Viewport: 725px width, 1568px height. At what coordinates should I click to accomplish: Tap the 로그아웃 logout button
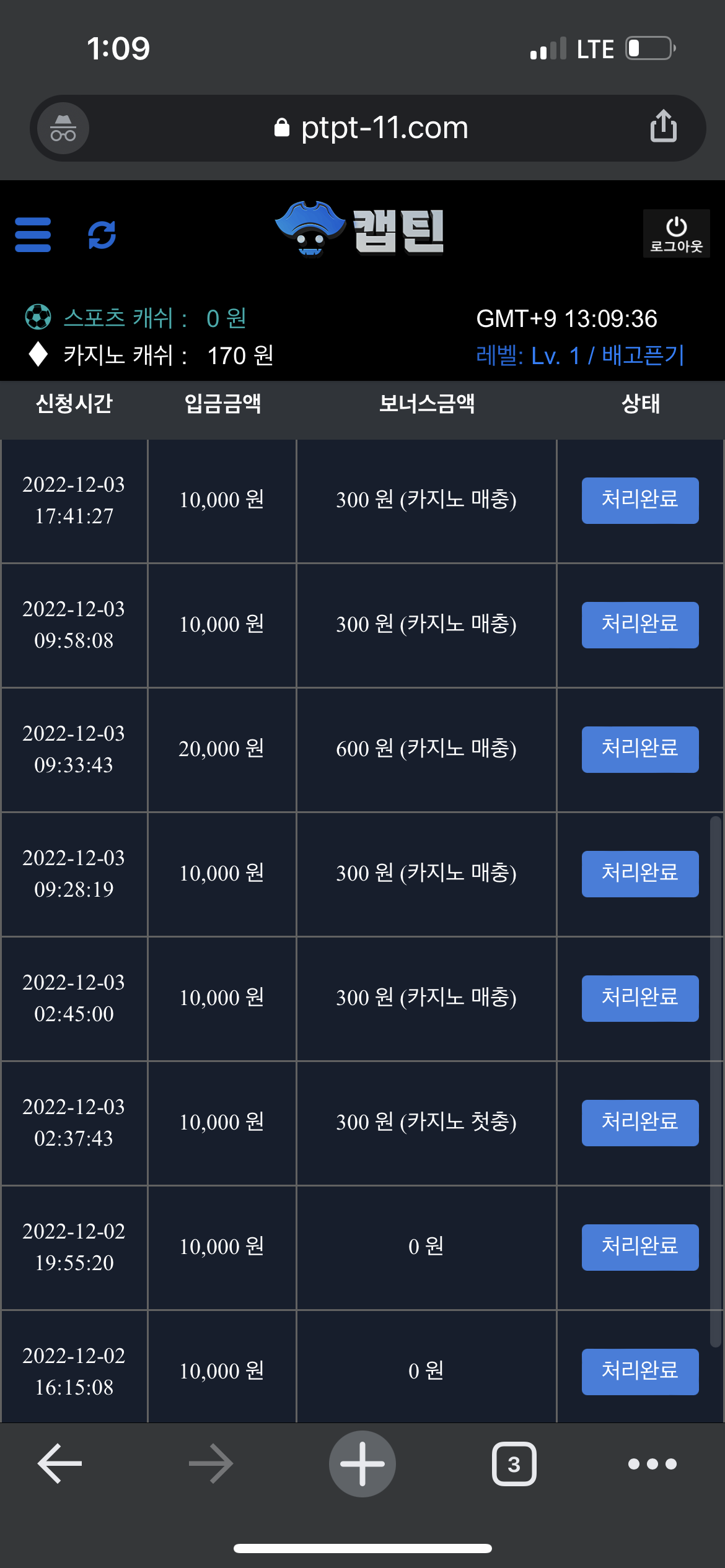[x=676, y=233]
